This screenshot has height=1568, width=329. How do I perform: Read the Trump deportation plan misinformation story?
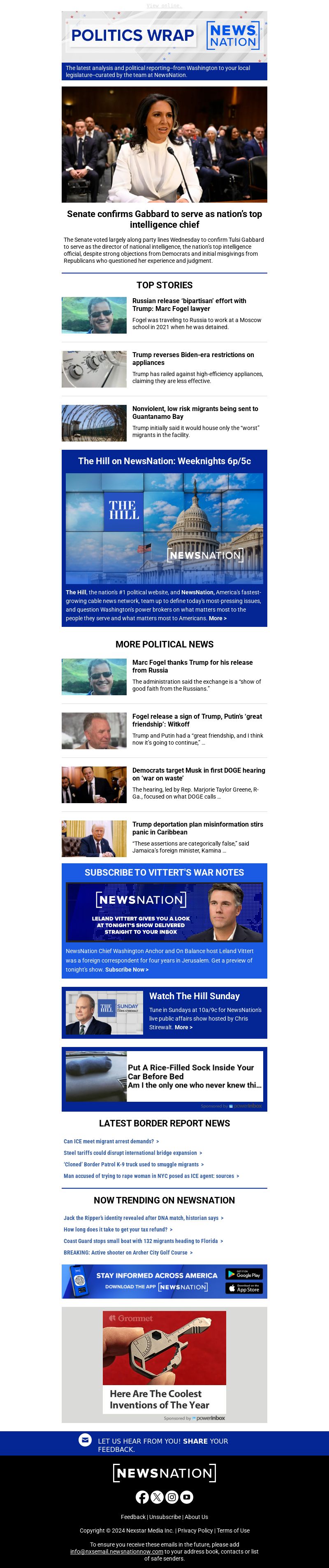(197, 828)
